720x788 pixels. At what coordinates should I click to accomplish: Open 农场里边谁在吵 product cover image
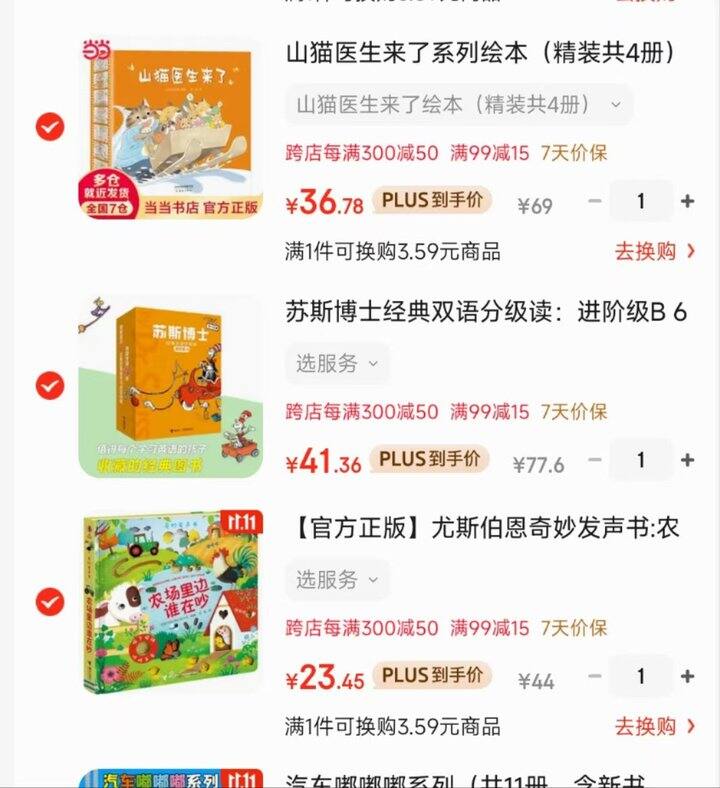(x=170, y=602)
